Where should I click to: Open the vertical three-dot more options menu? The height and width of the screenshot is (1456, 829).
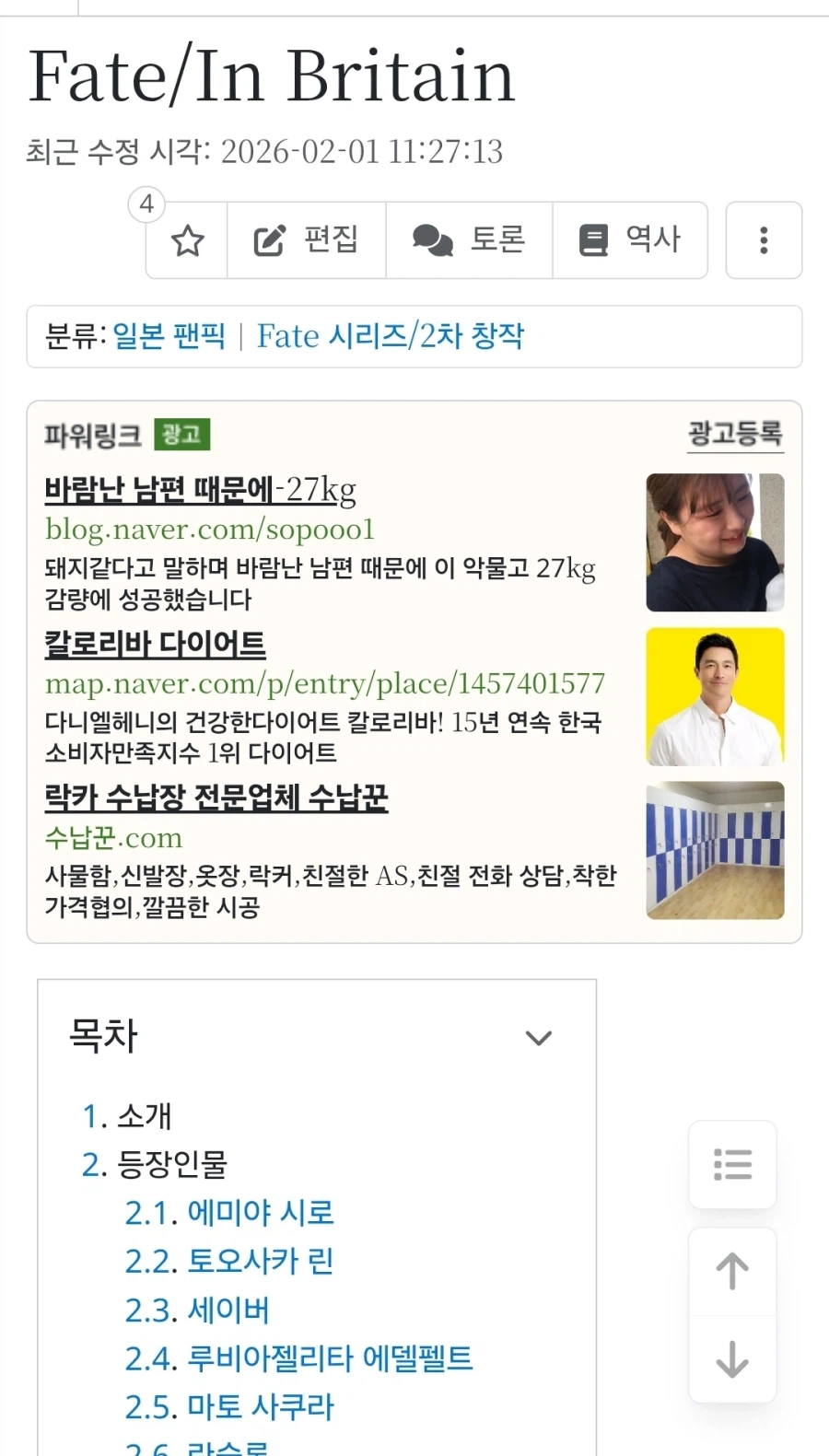pyautogui.click(x=763, y=240)
